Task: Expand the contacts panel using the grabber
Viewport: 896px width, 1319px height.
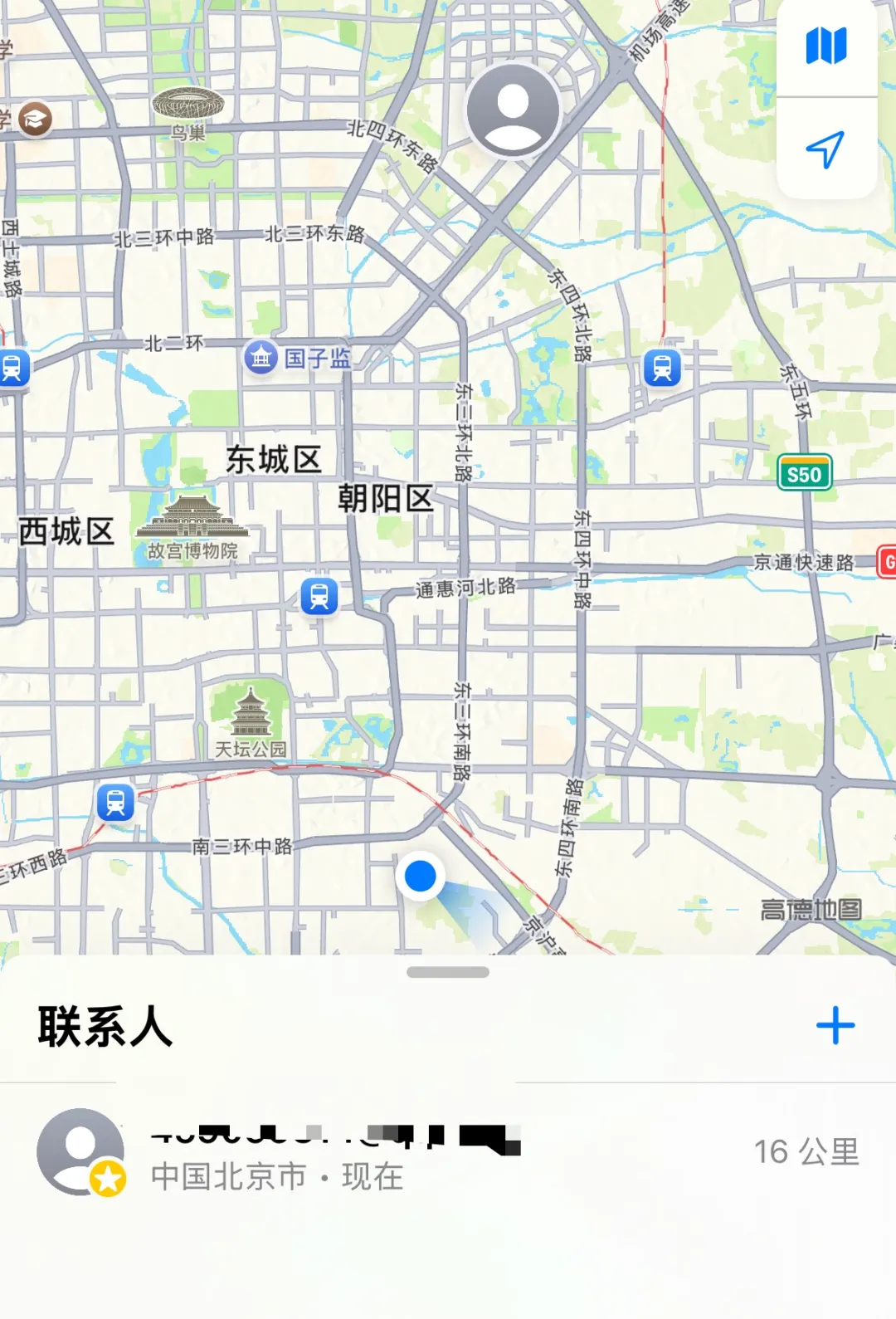Action: coord(448,972)
